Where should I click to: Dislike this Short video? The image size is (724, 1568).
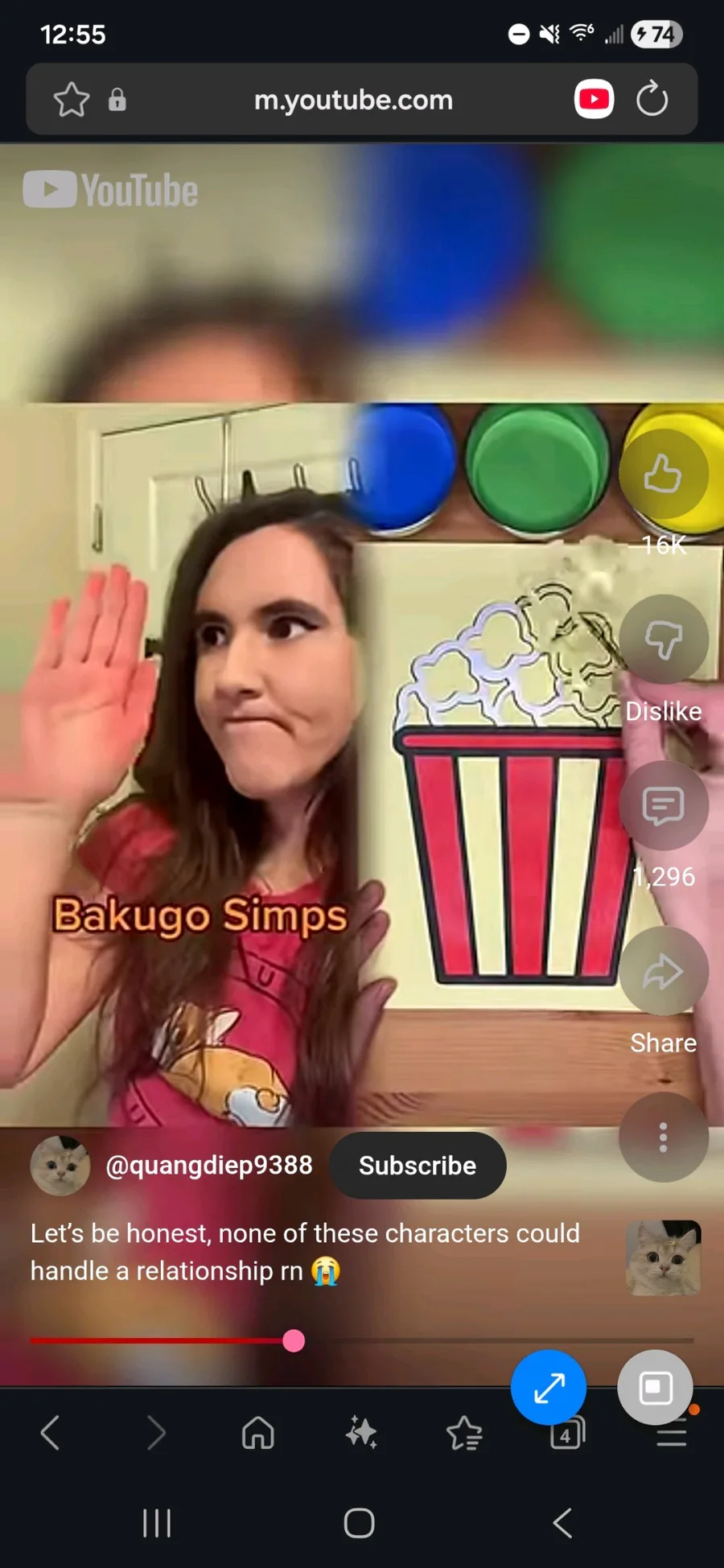(x=663, y=640)
